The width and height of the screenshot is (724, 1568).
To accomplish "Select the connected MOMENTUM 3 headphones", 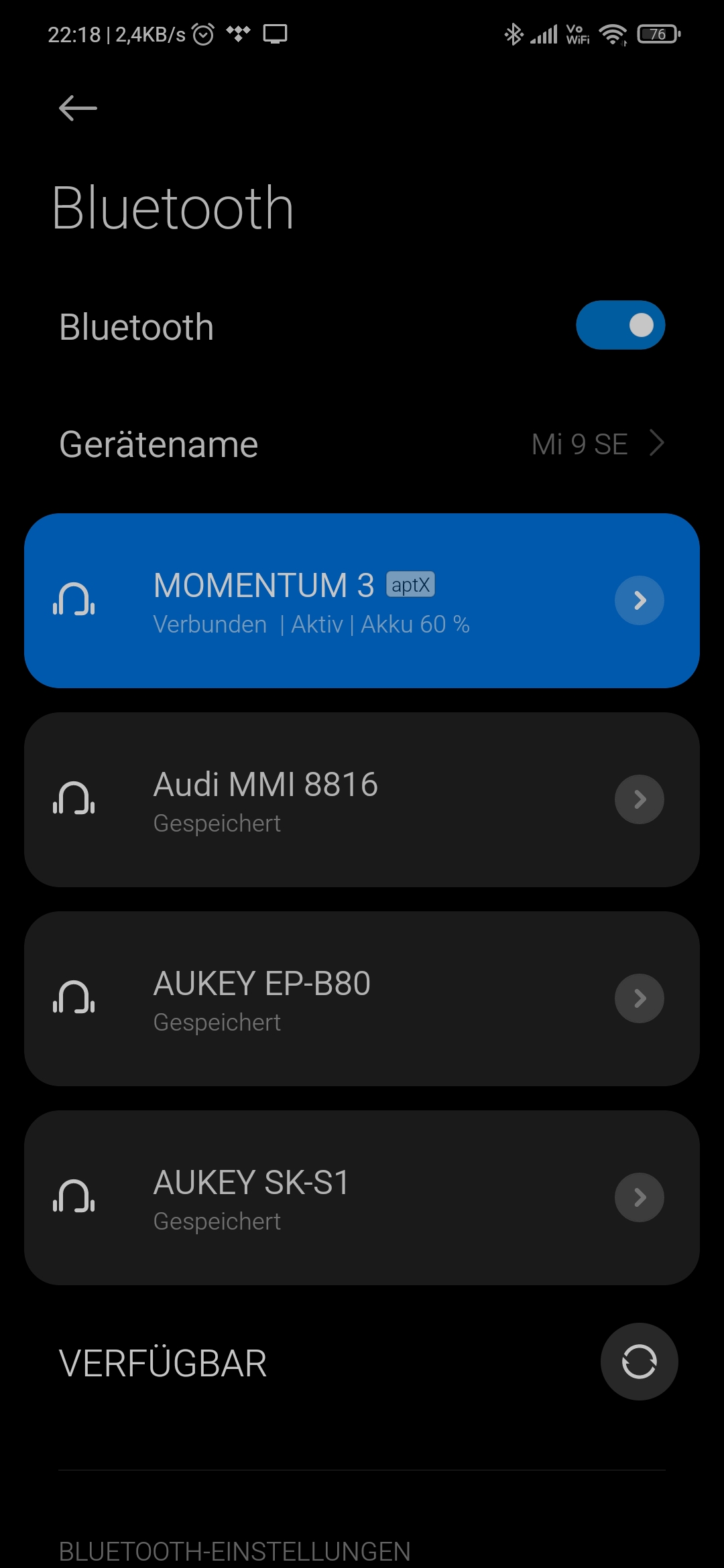I will (x=362, y=600).
